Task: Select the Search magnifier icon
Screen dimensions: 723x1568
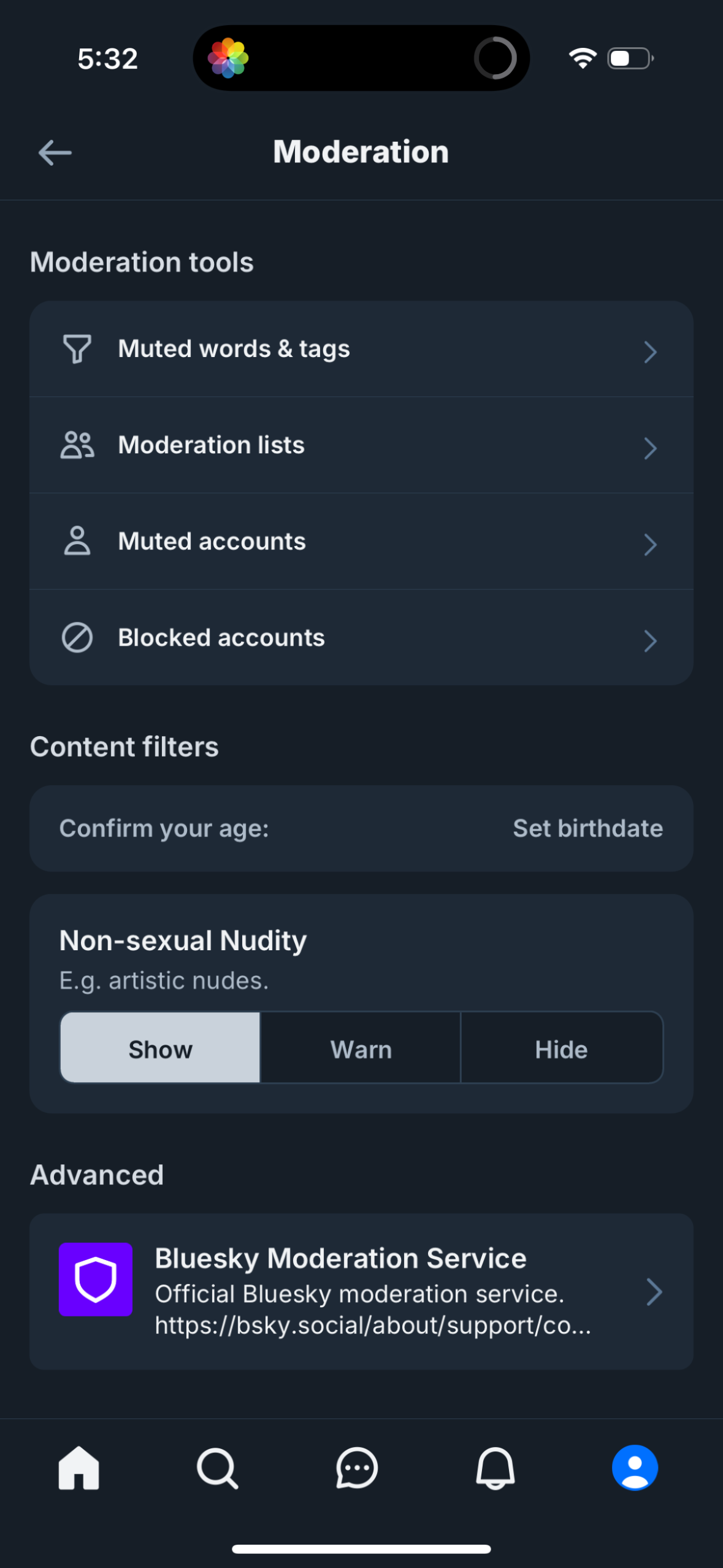Action: [x=218, y=1469]
